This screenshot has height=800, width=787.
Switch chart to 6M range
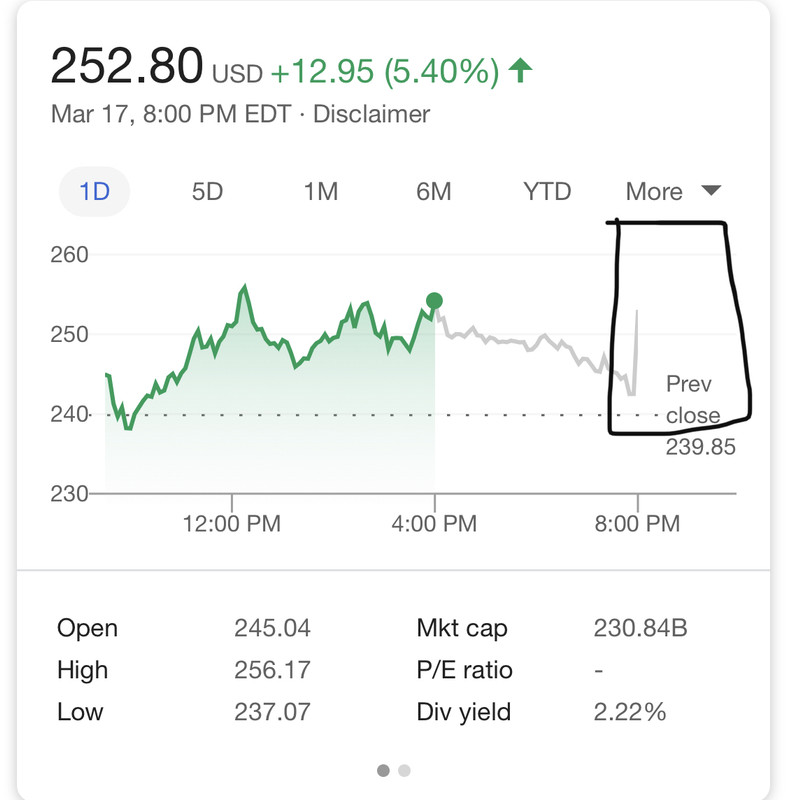434,191
